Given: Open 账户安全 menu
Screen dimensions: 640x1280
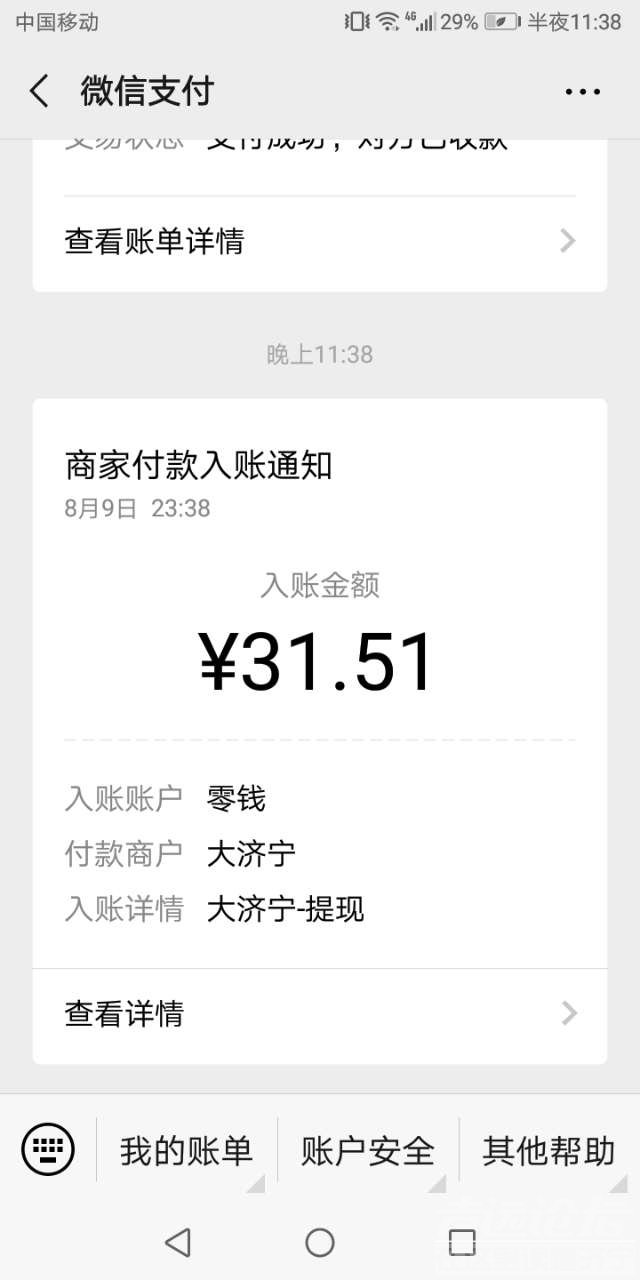Looking at the screenshot, I should click(368, 1151).
